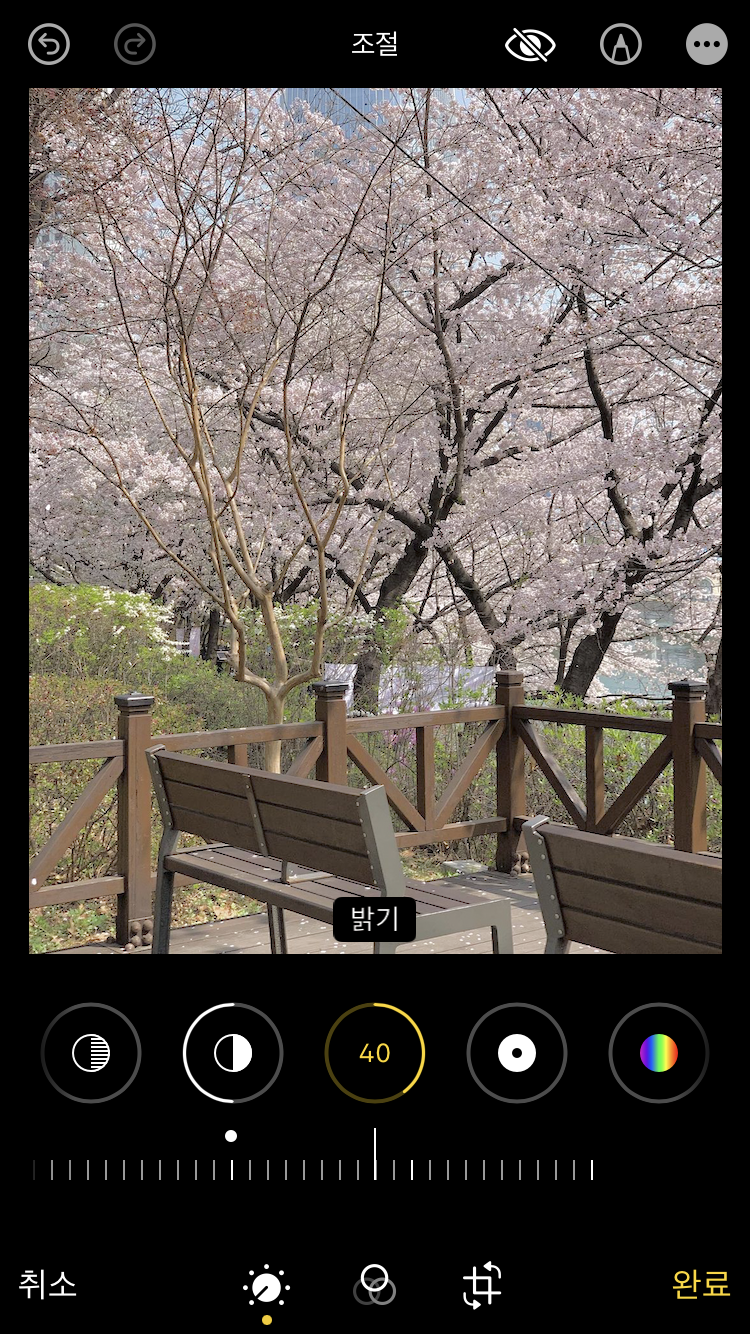
Task: Undo the last adjustment
Action: (49, 45)
